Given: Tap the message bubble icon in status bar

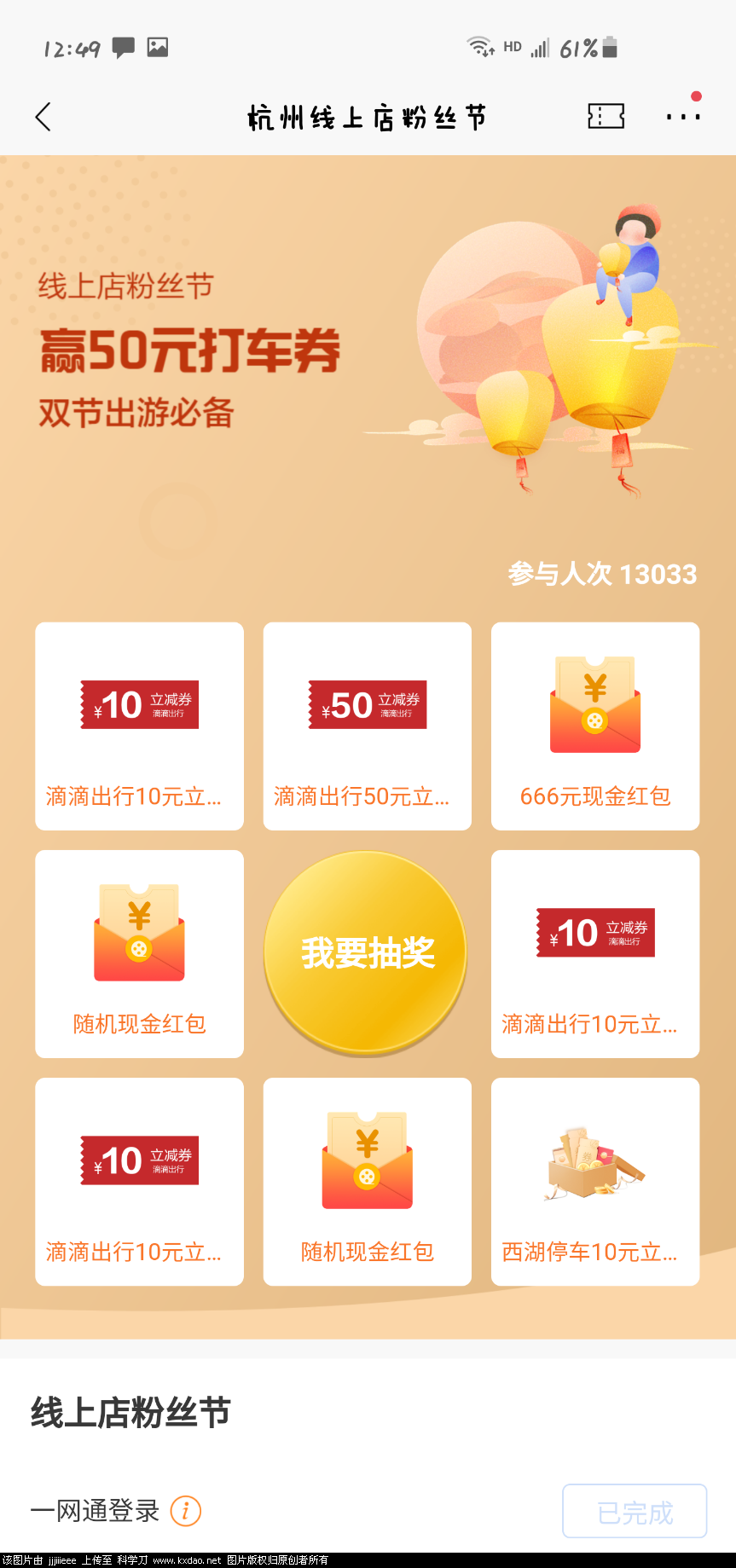Looking at the screenshot, I should 123,47.
